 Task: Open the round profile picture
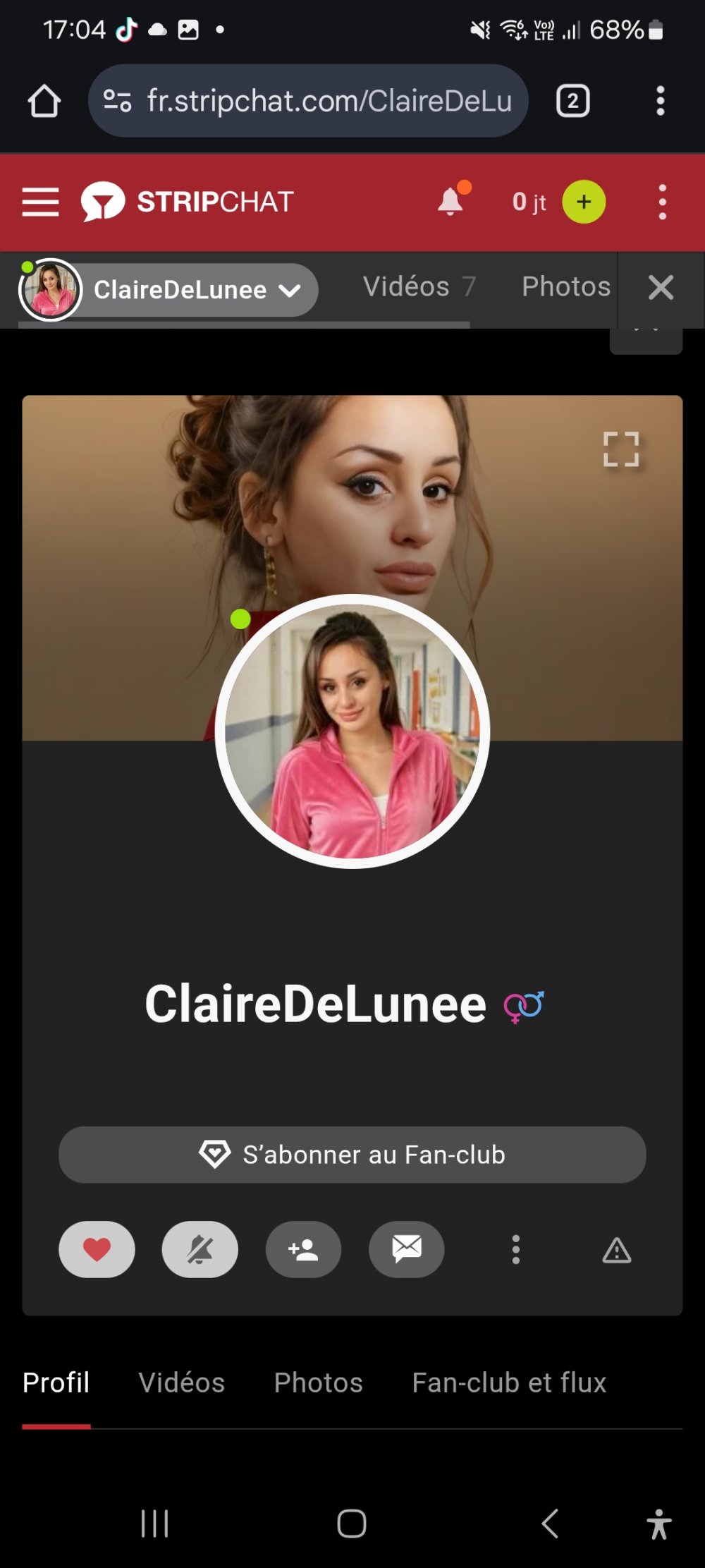coord(352,731)
